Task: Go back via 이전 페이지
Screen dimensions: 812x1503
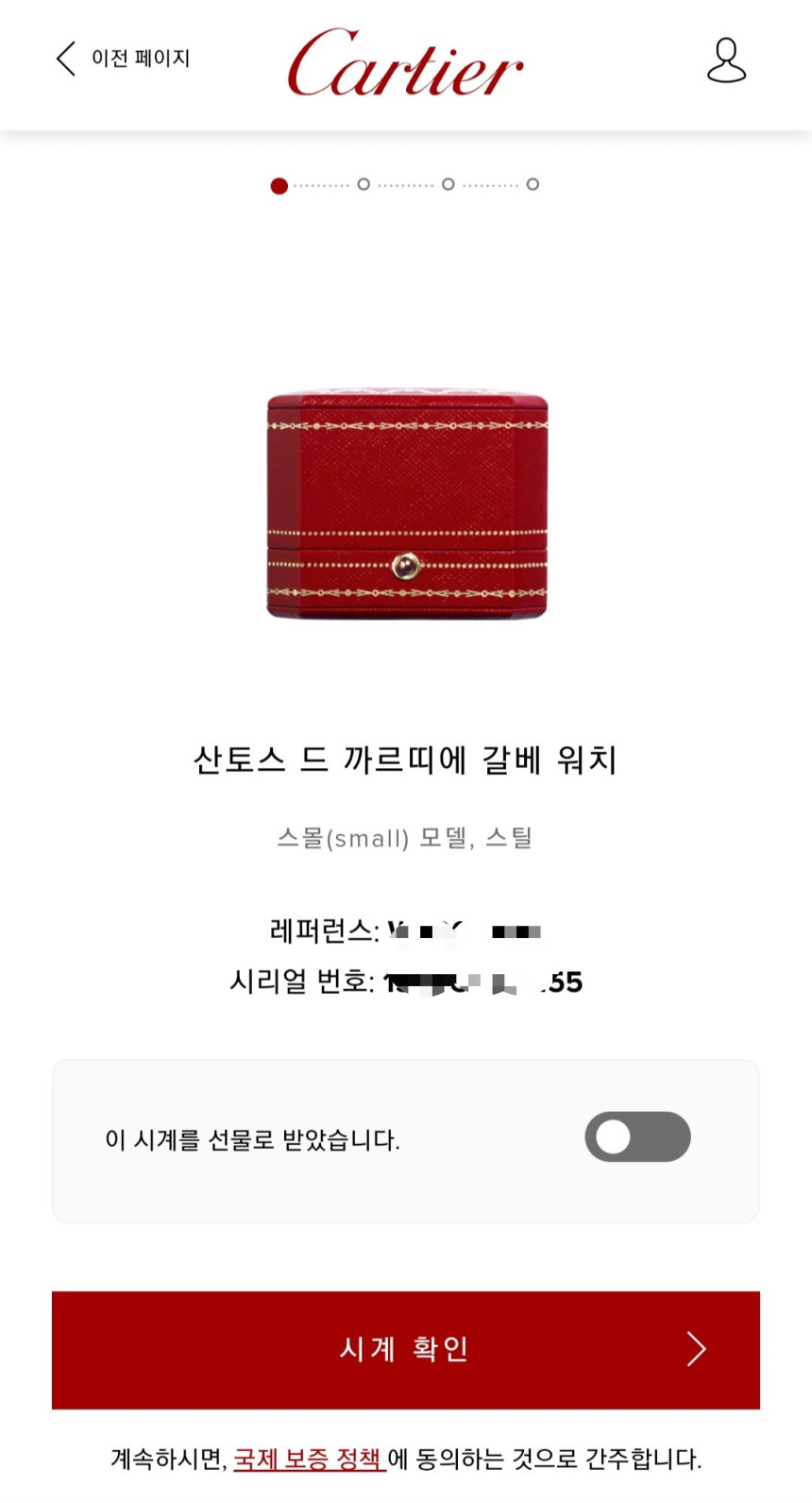Action: [123, 59]
